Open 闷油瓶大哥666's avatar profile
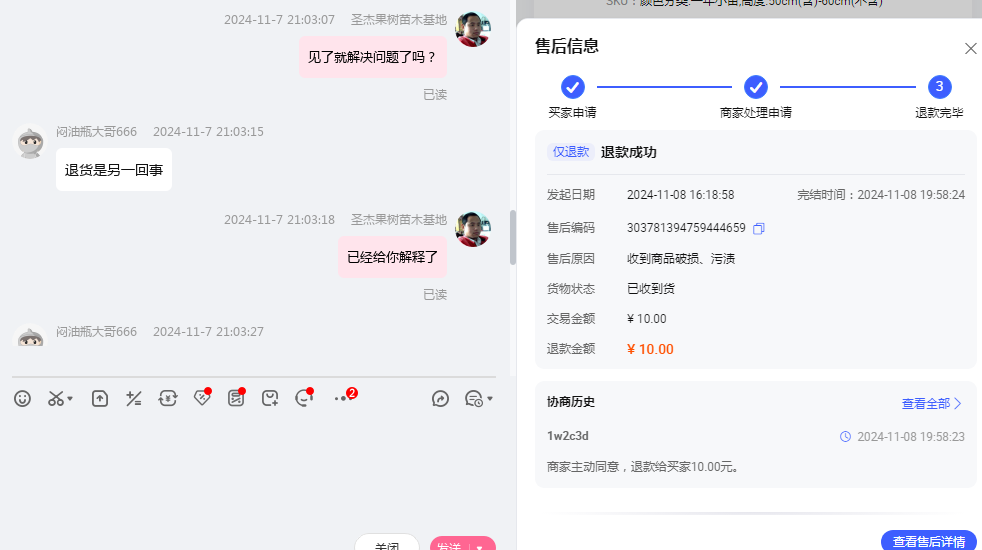 tap(31, 142)
